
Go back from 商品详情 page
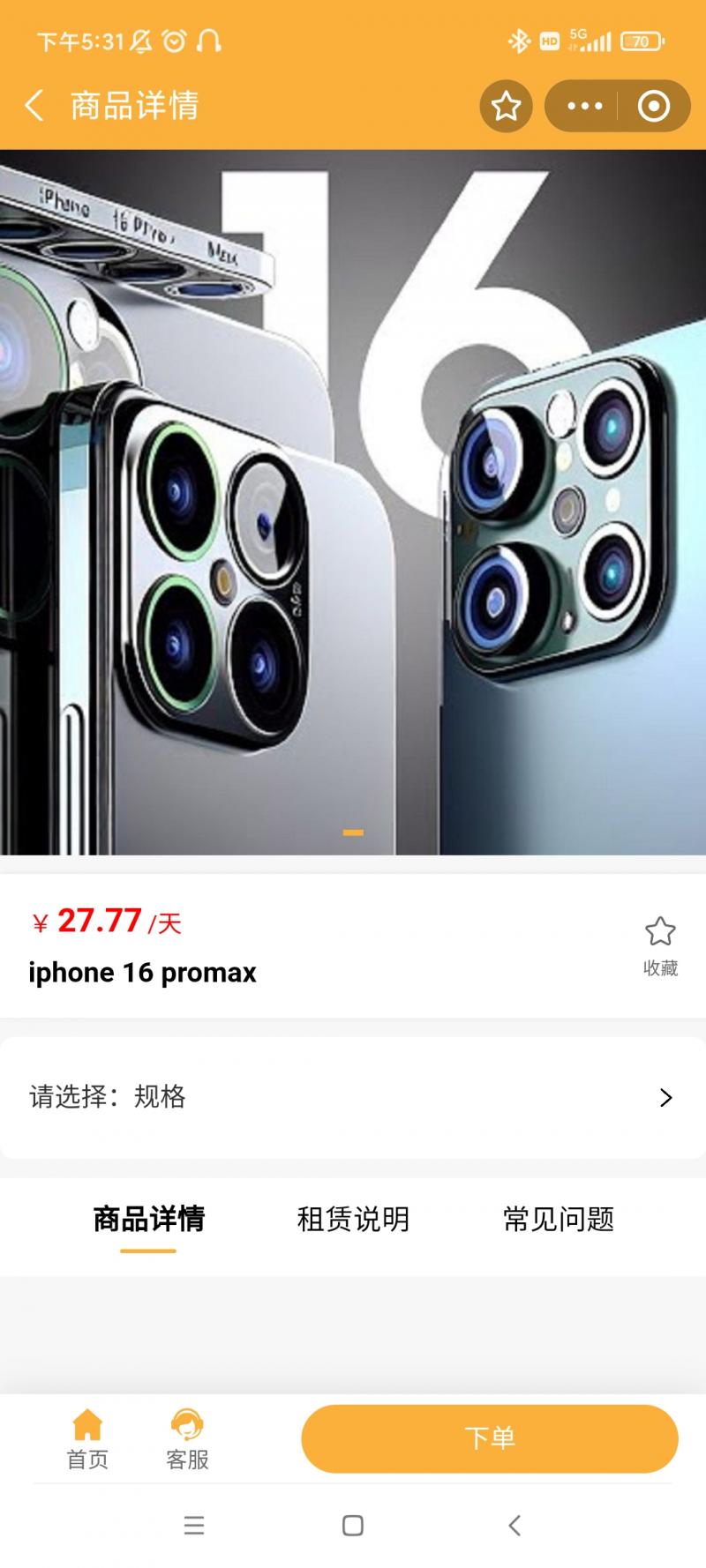[34, 106]
